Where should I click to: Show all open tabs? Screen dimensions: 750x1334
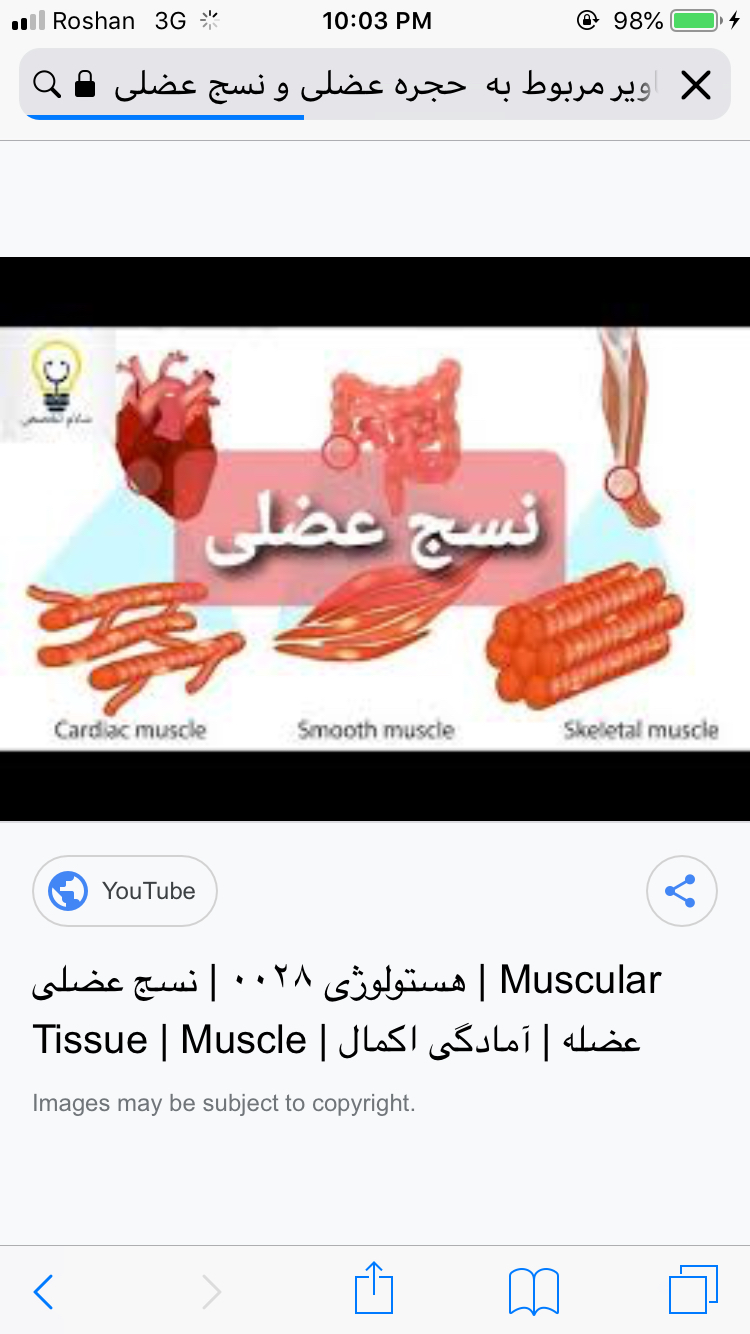pos(693,1290)
